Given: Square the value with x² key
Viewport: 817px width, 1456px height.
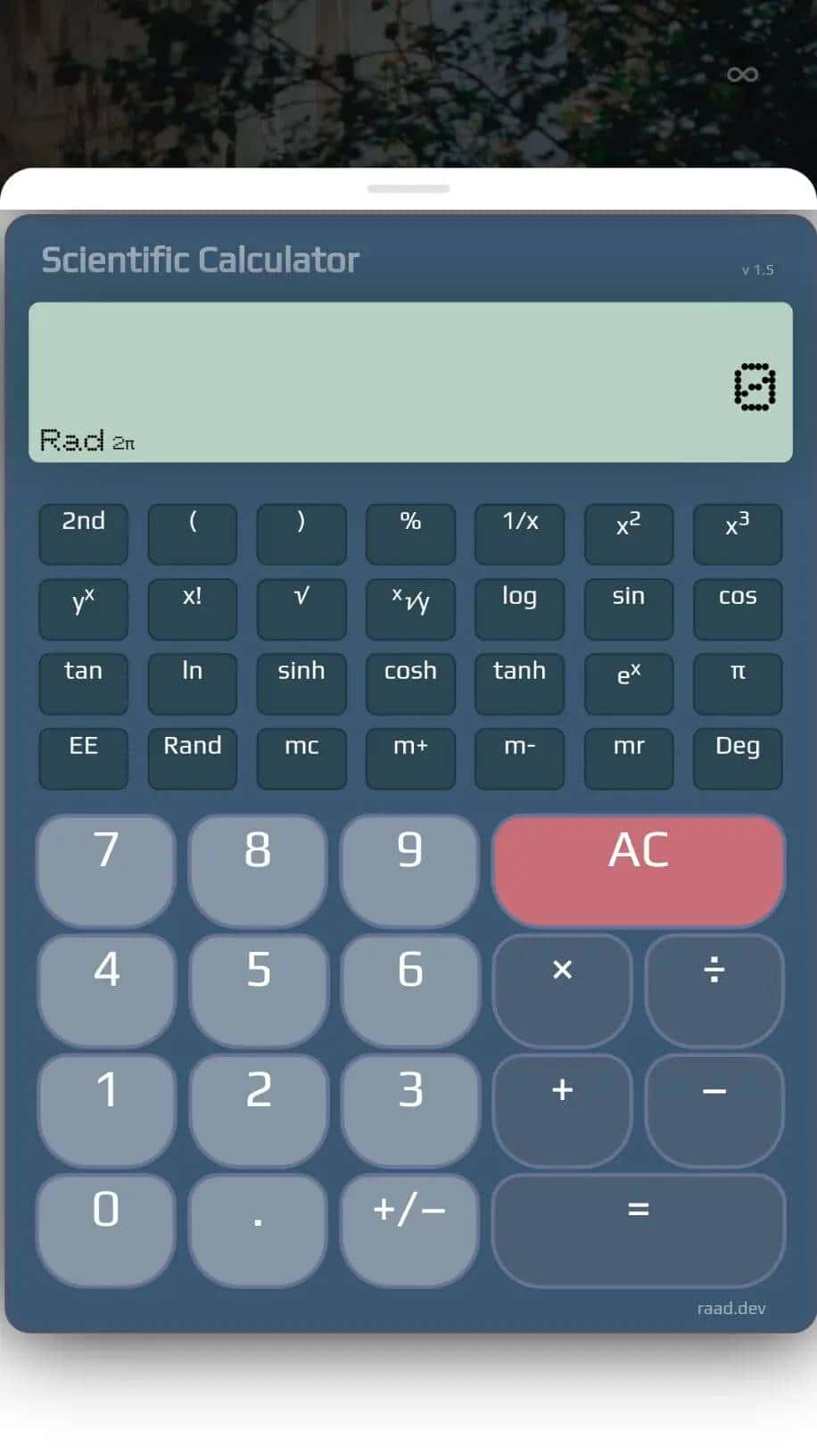Looking at the screenshot, I should pos(628,533).
